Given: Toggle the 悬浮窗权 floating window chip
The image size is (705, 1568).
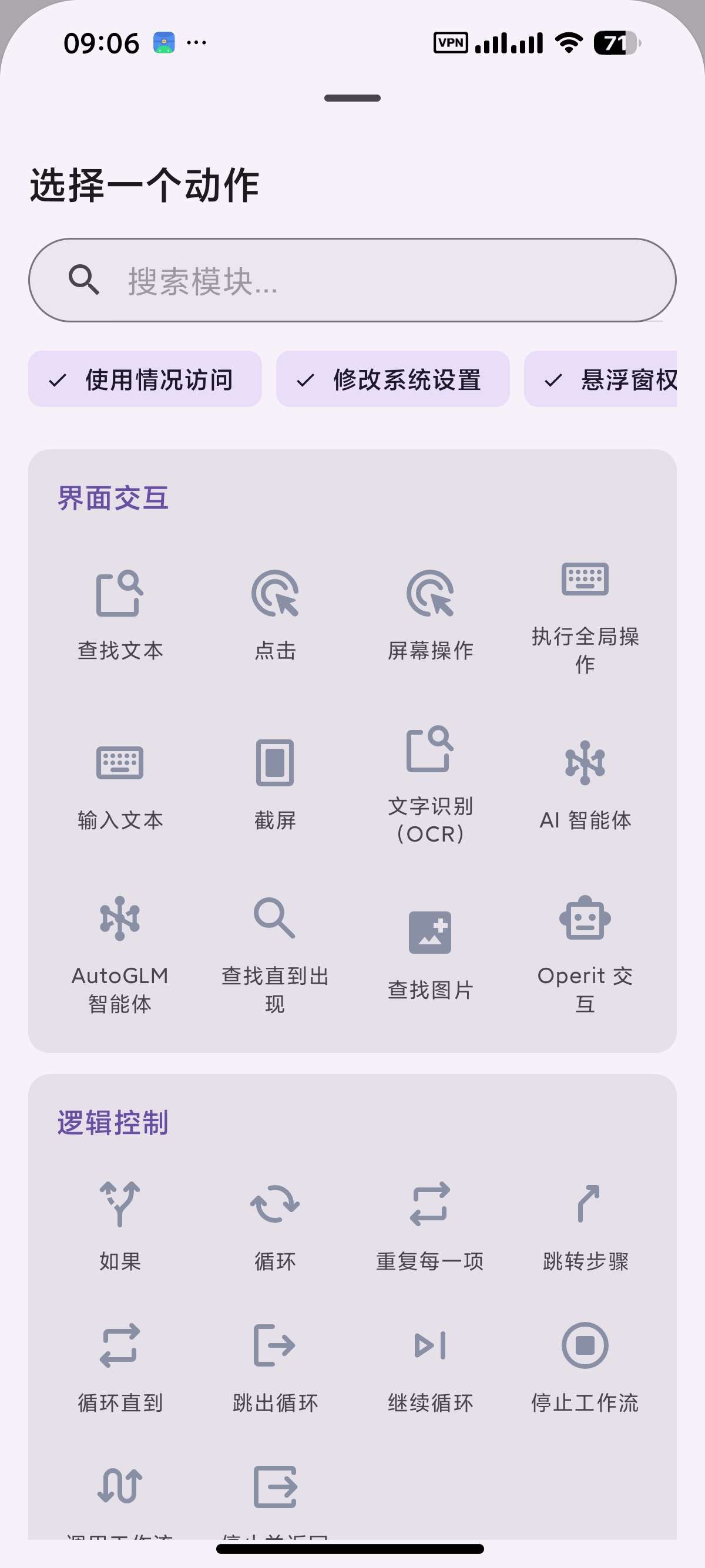Looking at the screenshot, I should 609,379.
